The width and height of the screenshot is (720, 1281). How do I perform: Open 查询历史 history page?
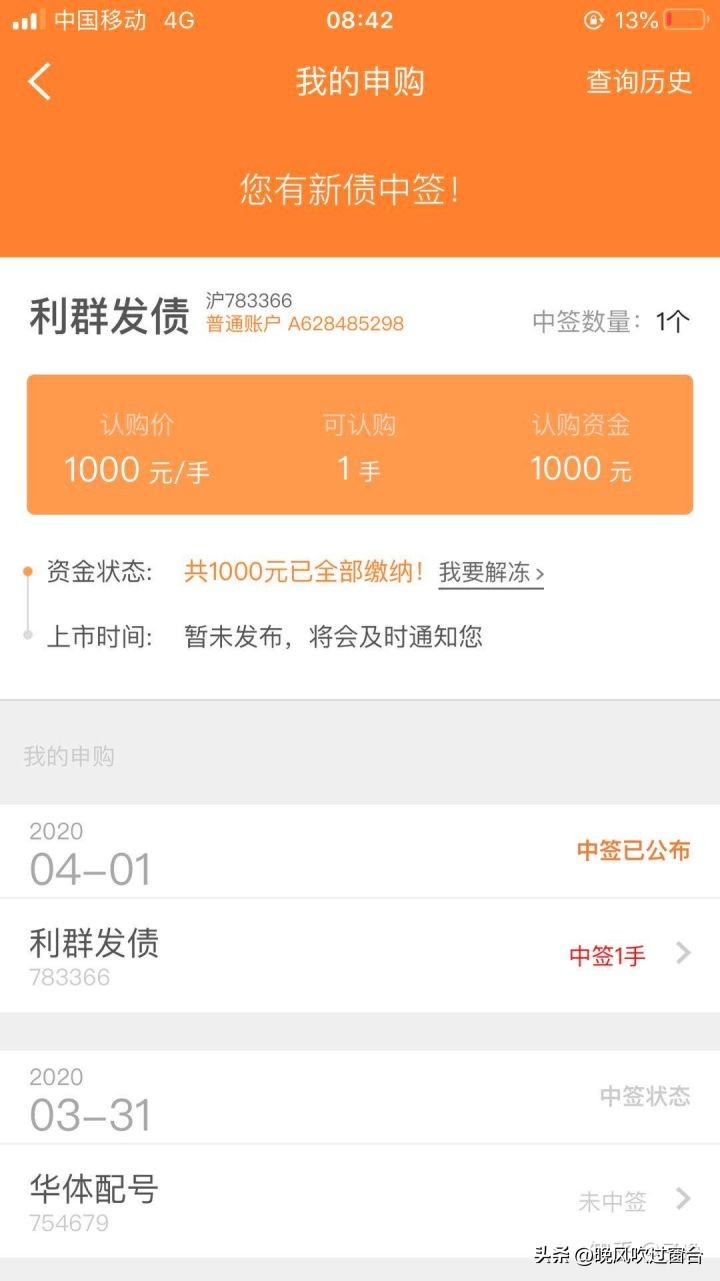point(638,82)
